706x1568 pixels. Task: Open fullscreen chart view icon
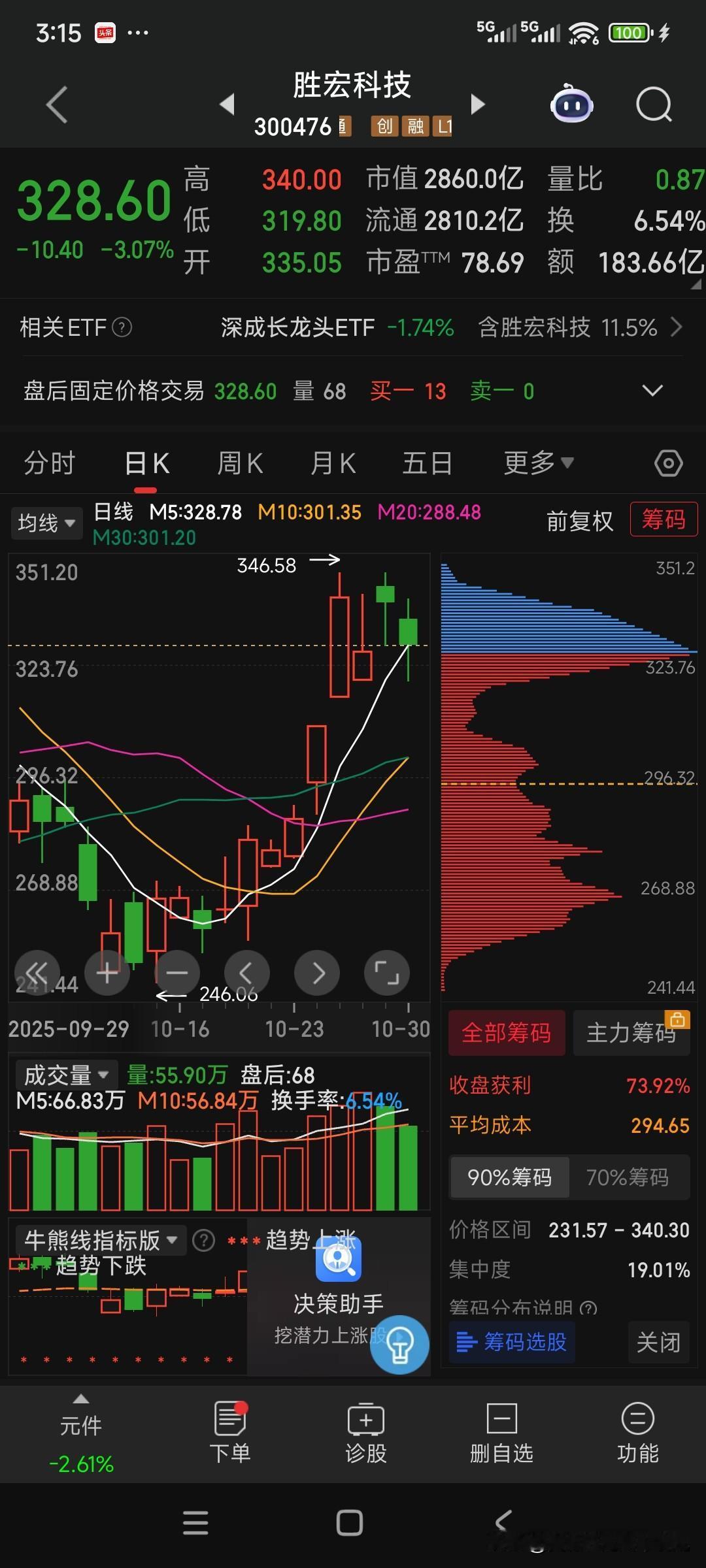click(388, 972)
